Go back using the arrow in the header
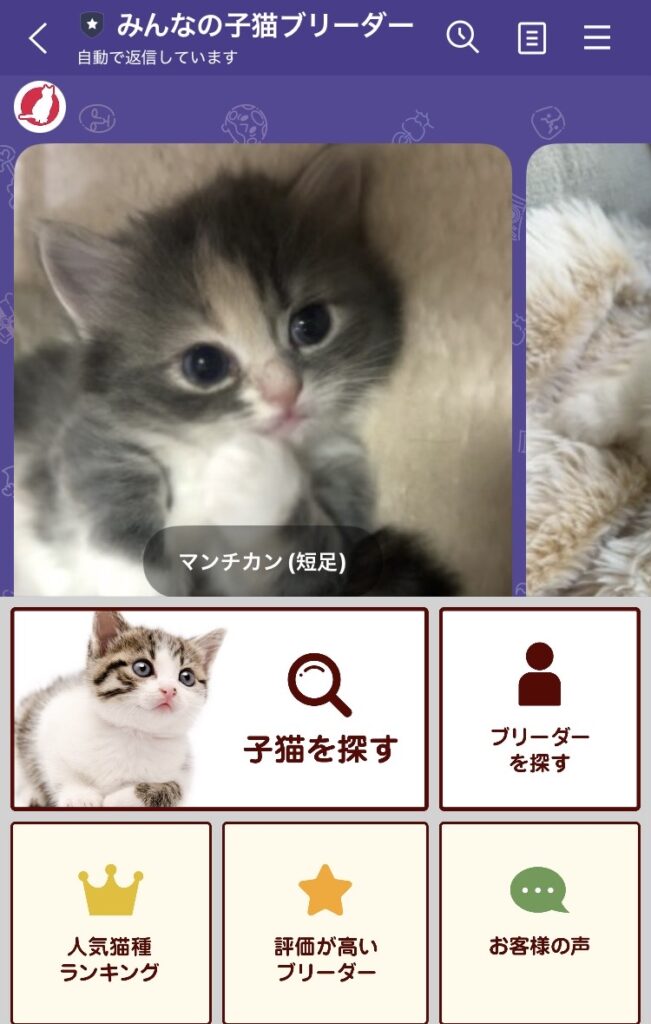This screenshot has height=1024, width=651. click(x=38, y=39)
